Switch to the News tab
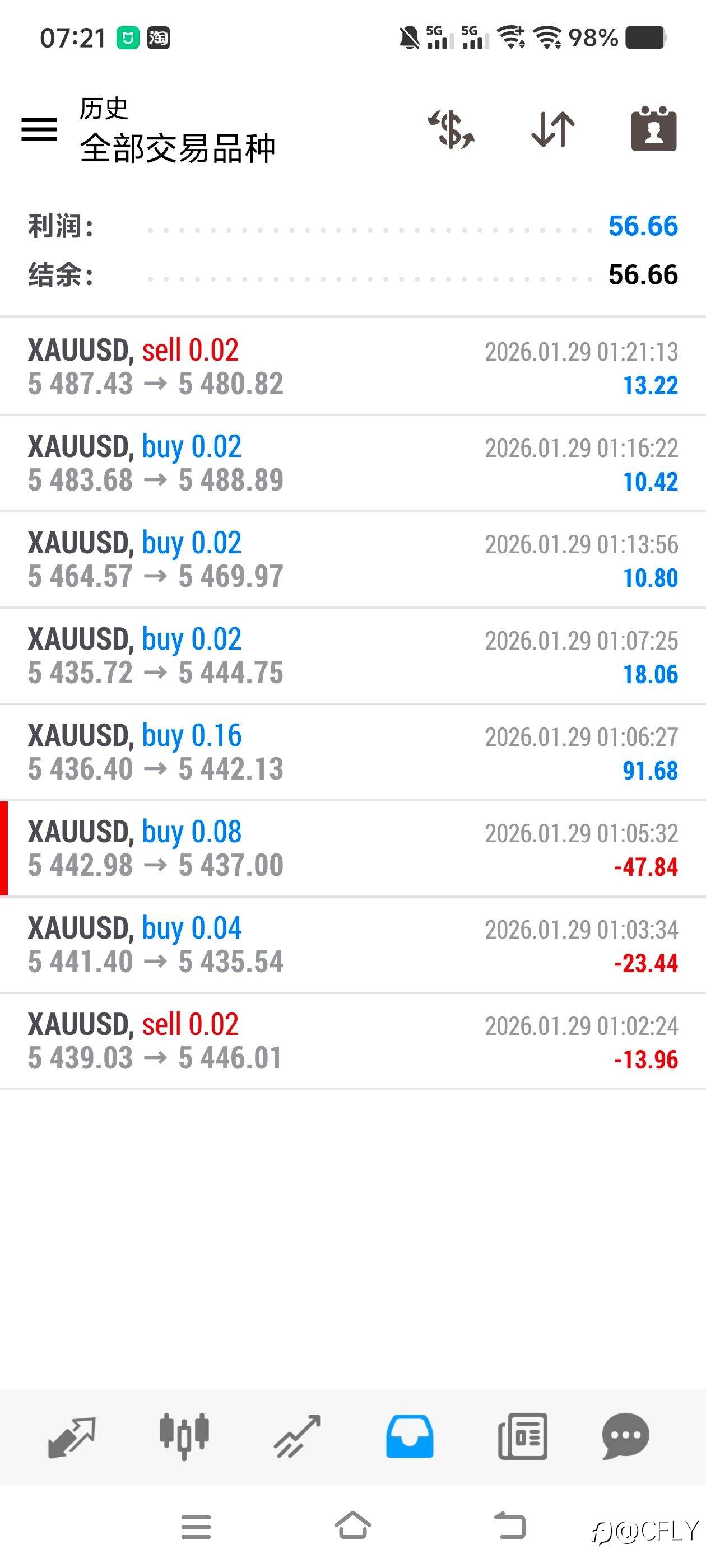706x1568 pixels. click(x=522, y=1436)
